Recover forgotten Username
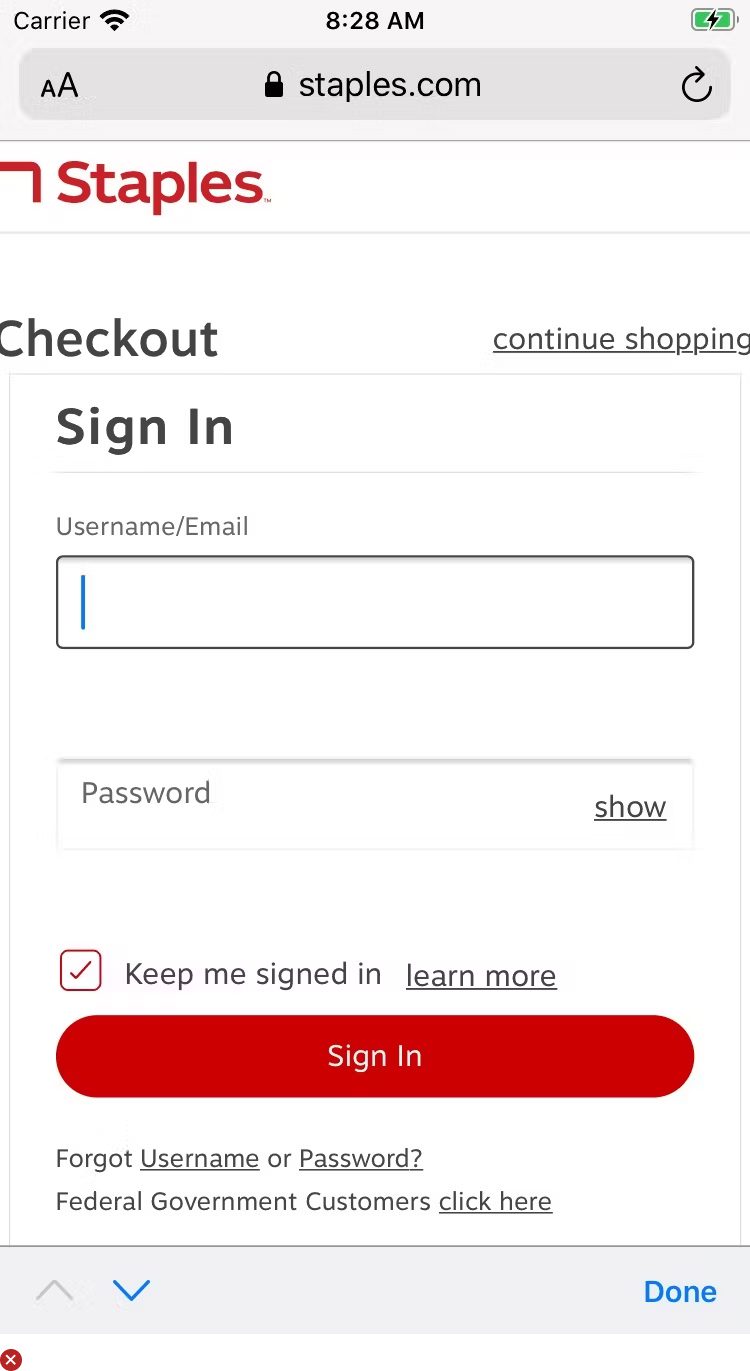The width and height of the screenshot is (750, 1371). (x=200, y=1158)
